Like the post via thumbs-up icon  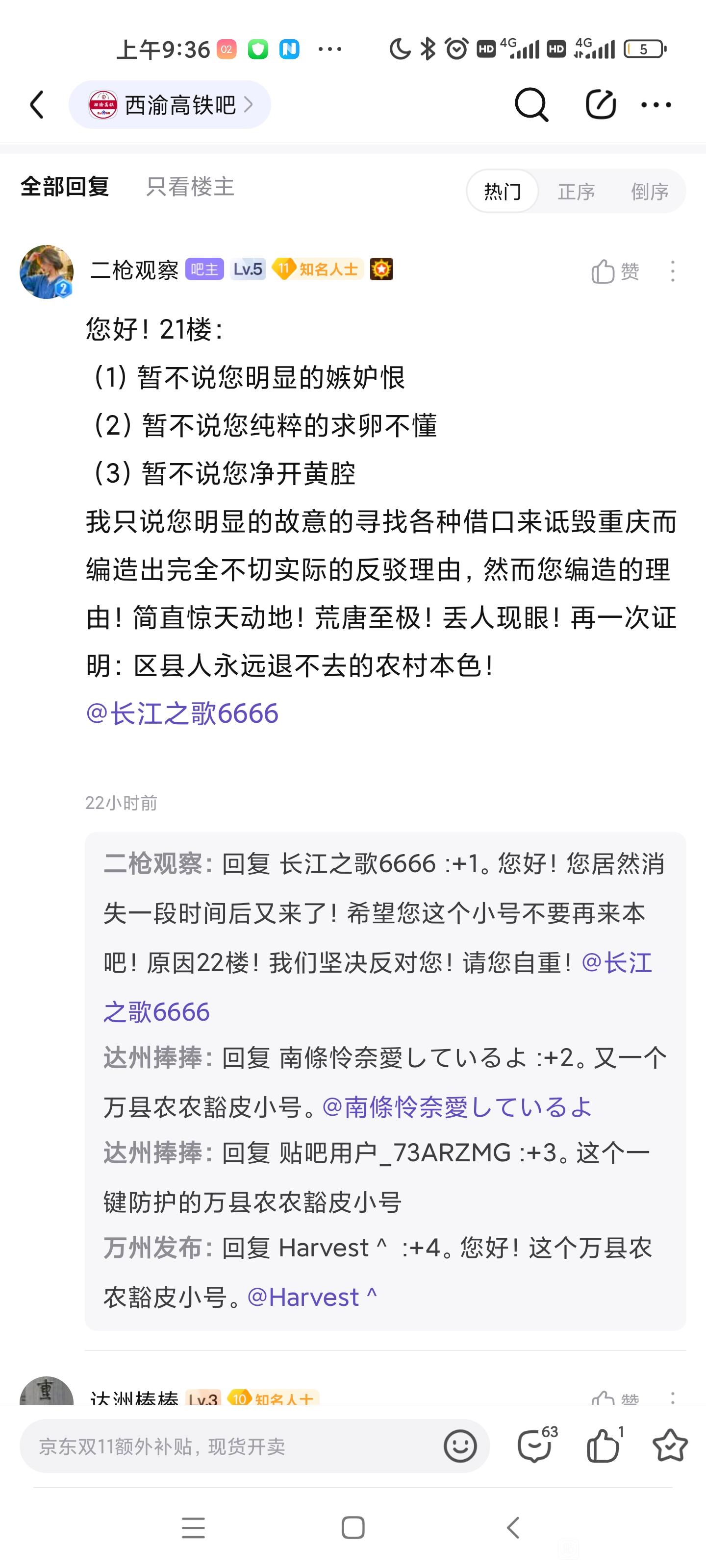coord(603,1445)
